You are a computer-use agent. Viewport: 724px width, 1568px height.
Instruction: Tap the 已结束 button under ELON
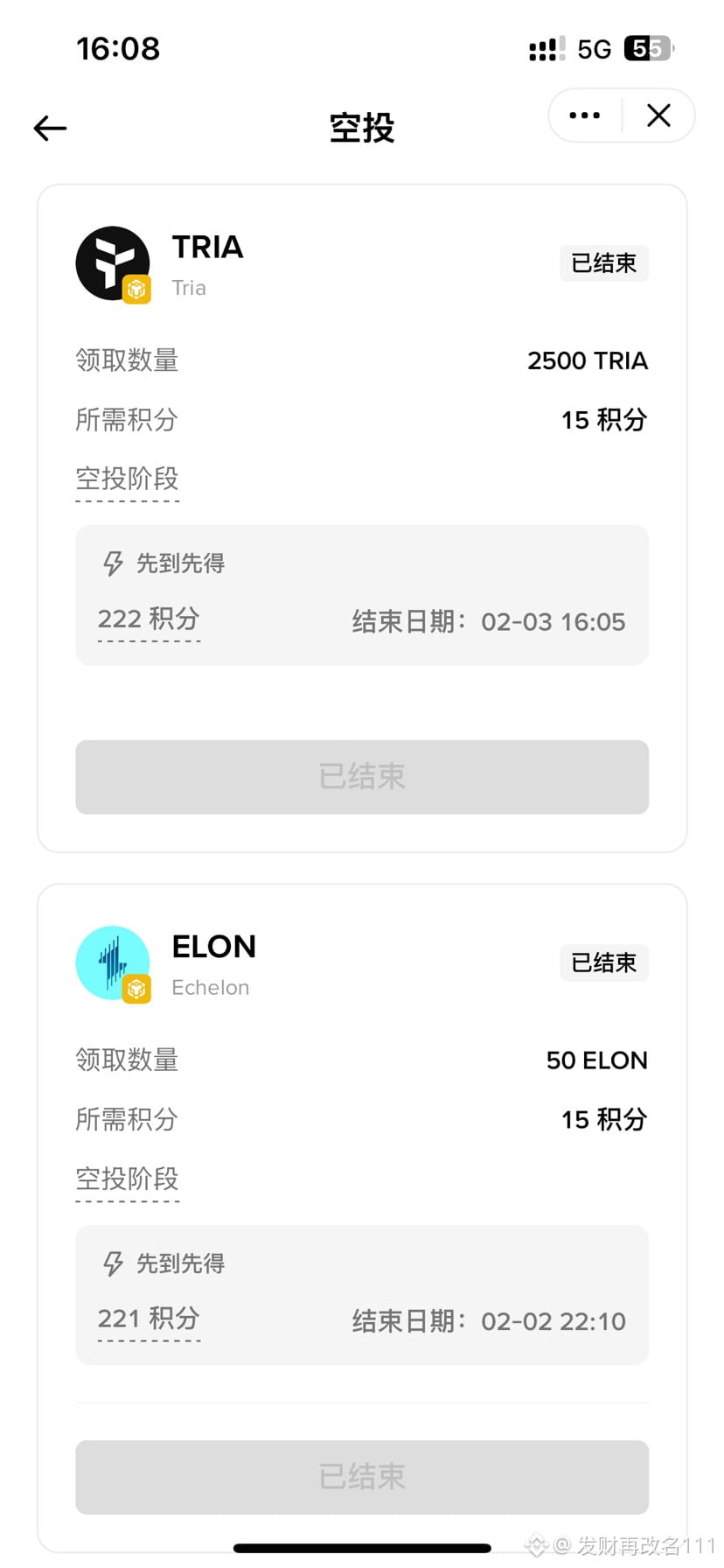pos(362,1476)
